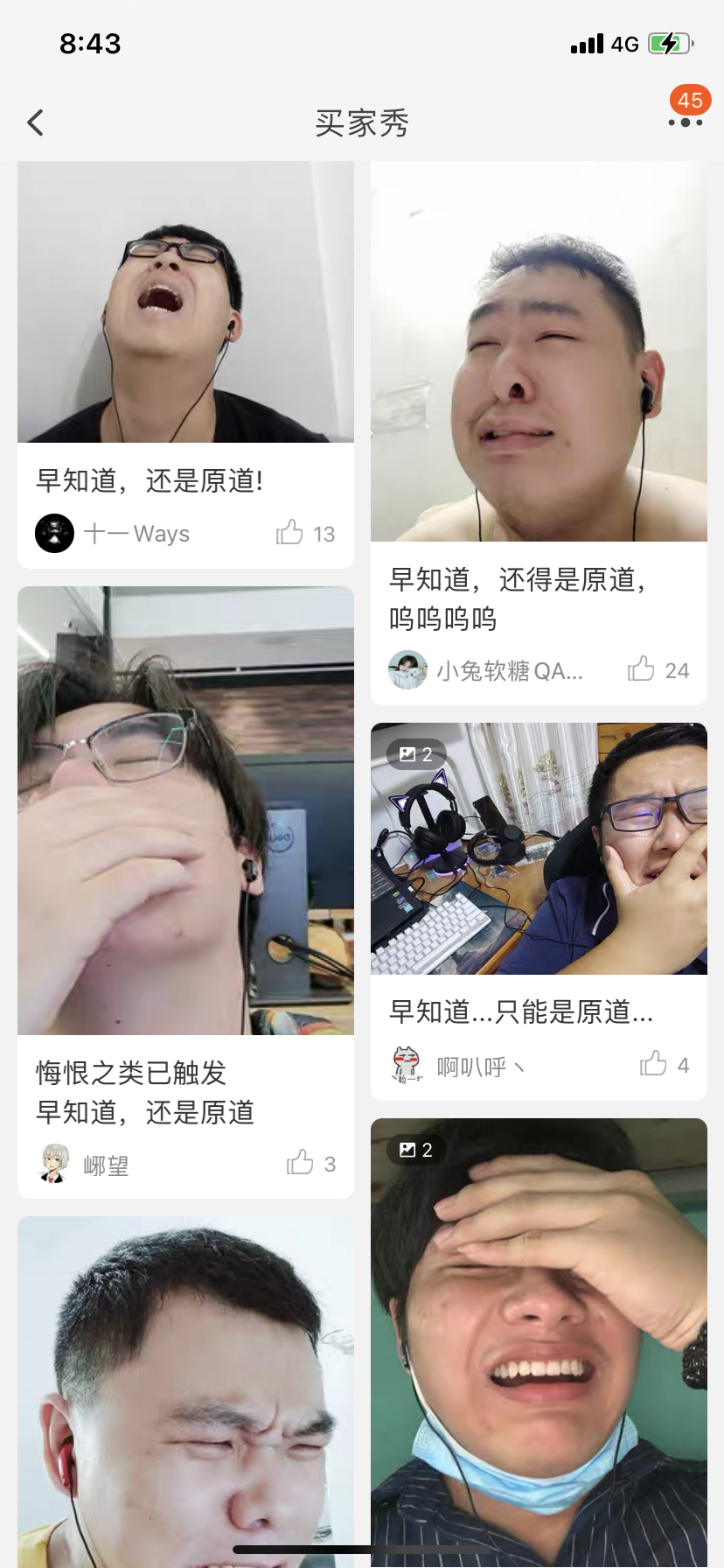Like the post by 十一Ways
This screenshot has width=724, height=1568.
click(x=291, y=533)
